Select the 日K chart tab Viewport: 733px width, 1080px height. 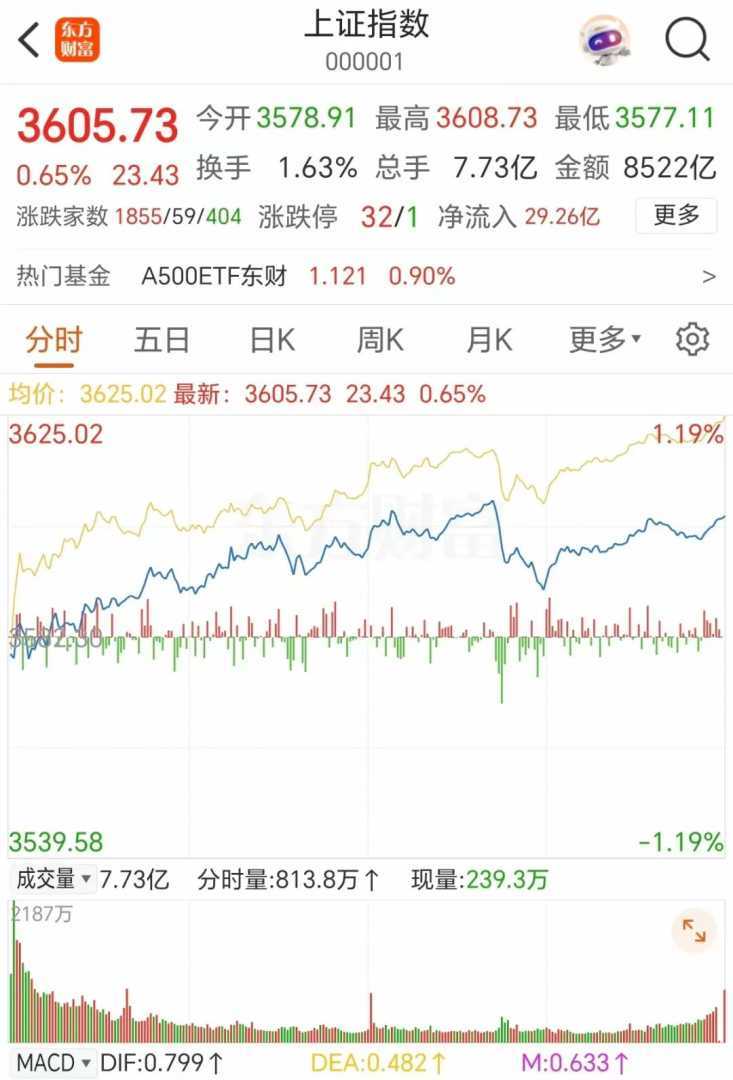pos(272,340)
